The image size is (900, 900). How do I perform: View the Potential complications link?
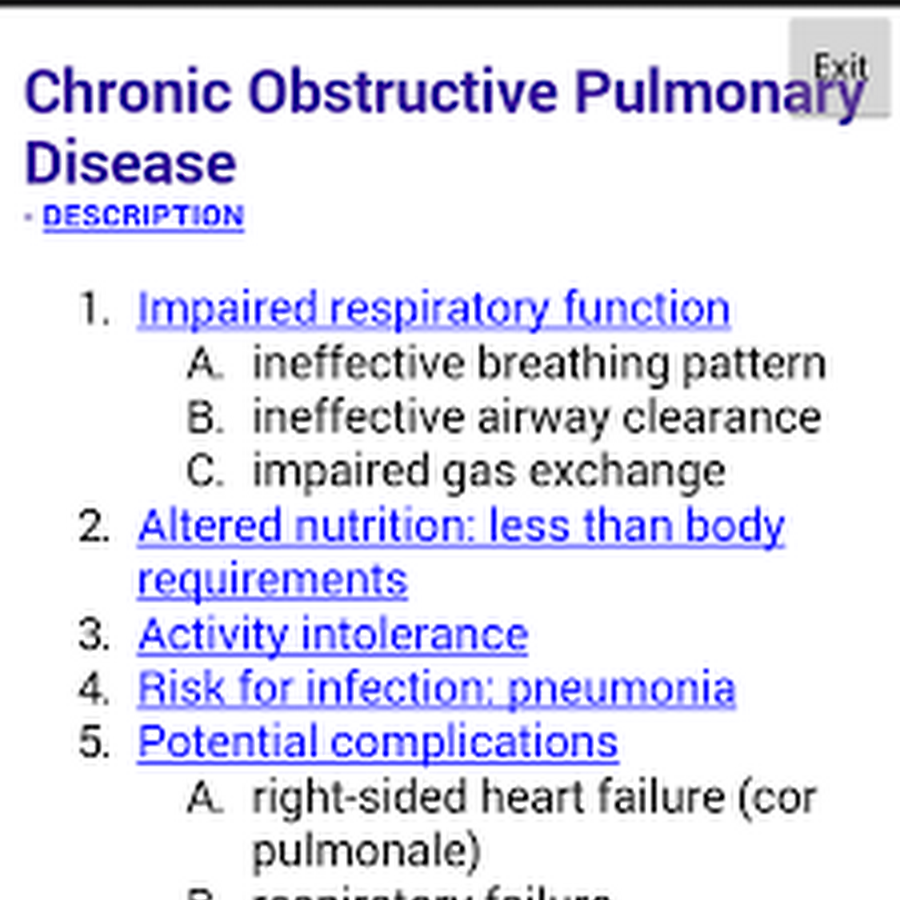377,742
